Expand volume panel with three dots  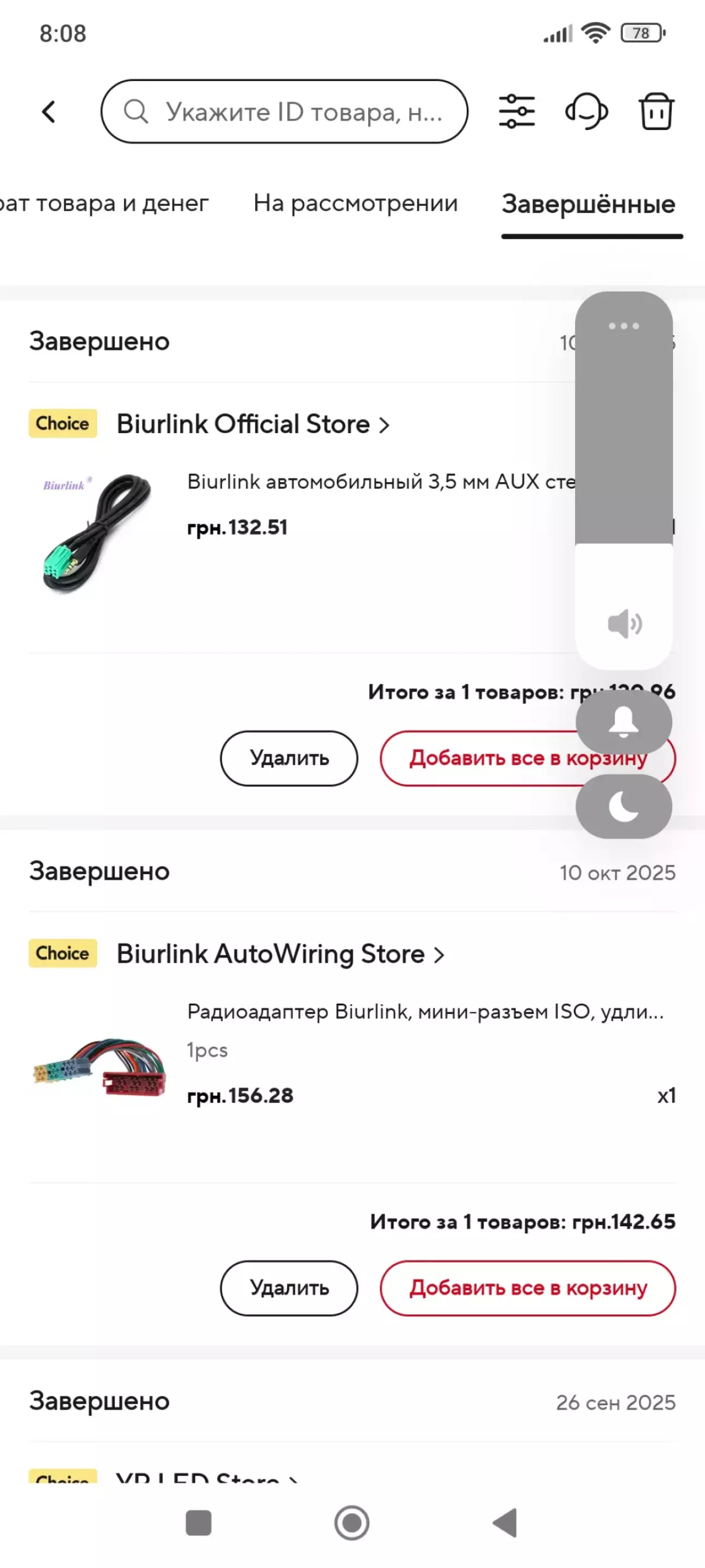(x=623, y=326)
